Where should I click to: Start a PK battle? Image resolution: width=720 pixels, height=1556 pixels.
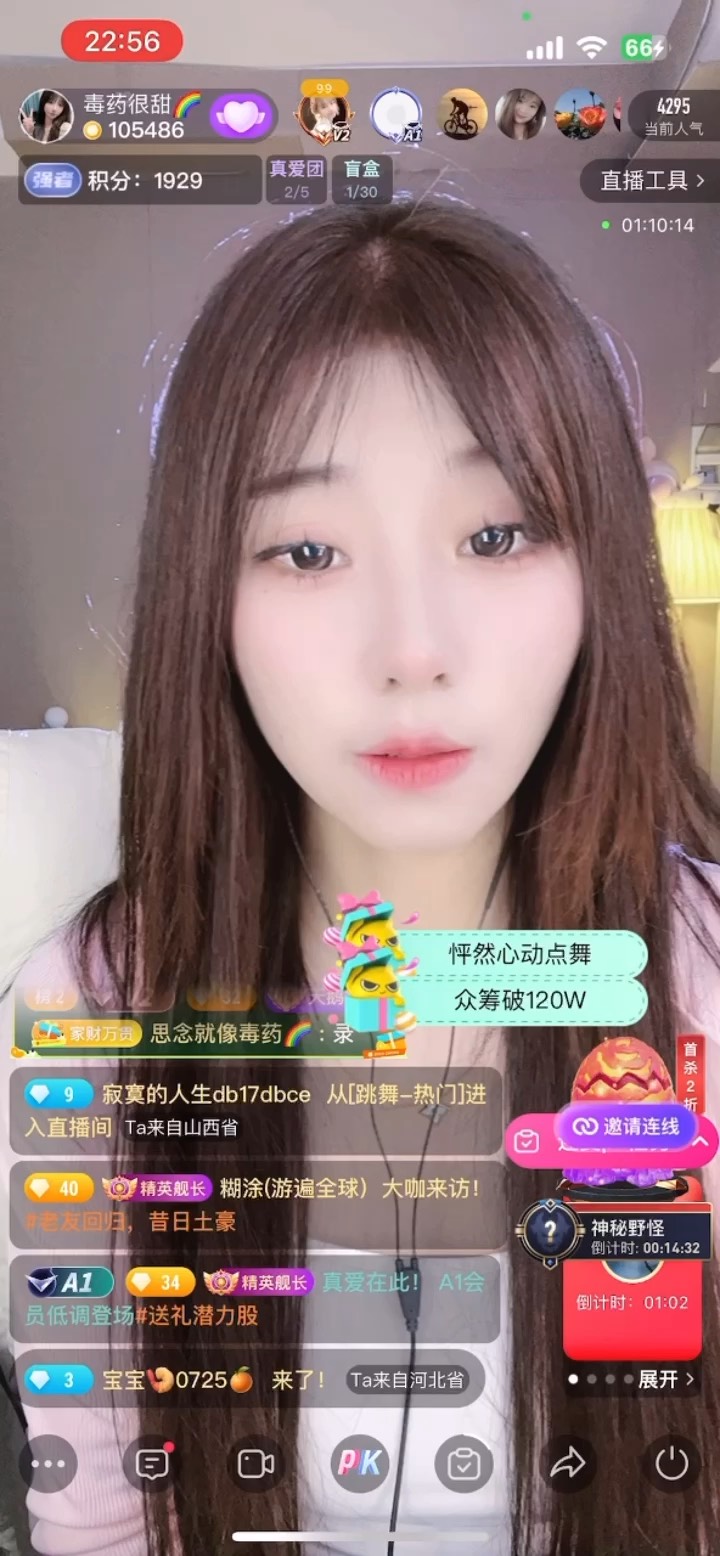click(359, 1463)
